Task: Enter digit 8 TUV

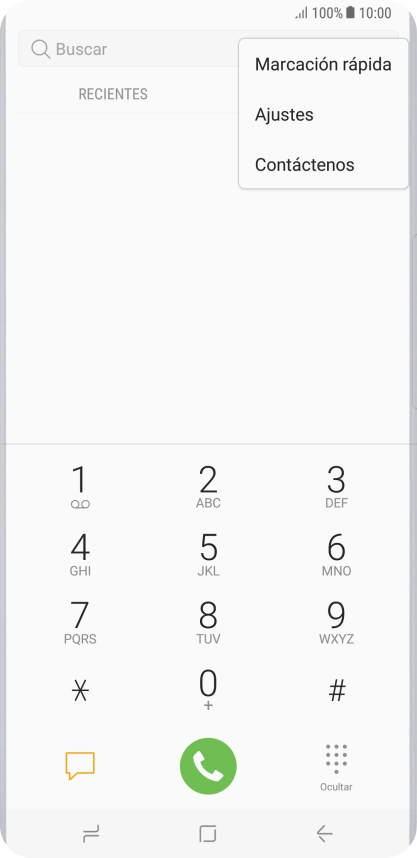Action: tap(208, 622)
